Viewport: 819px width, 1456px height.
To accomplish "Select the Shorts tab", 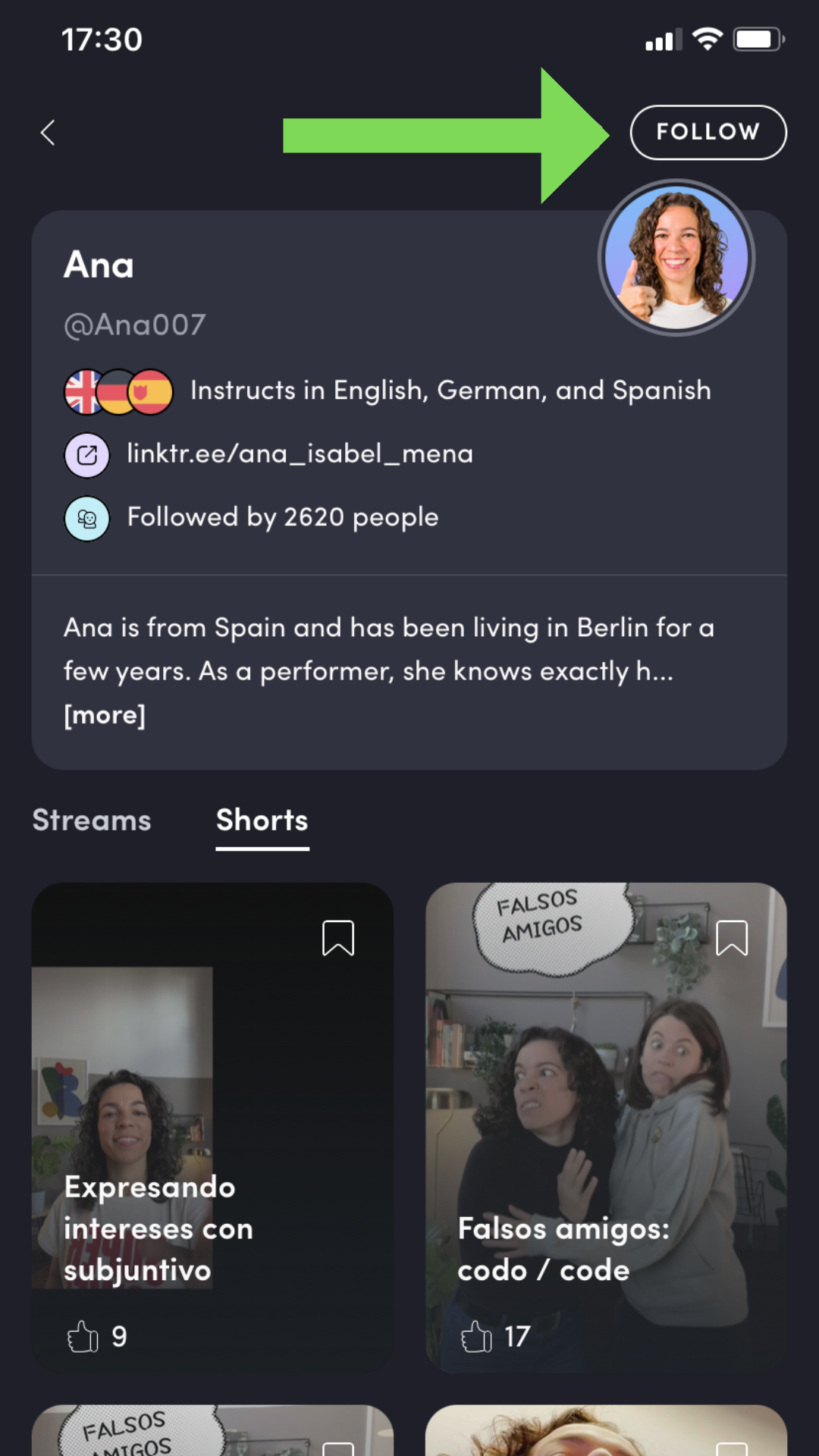I will 262,821.
